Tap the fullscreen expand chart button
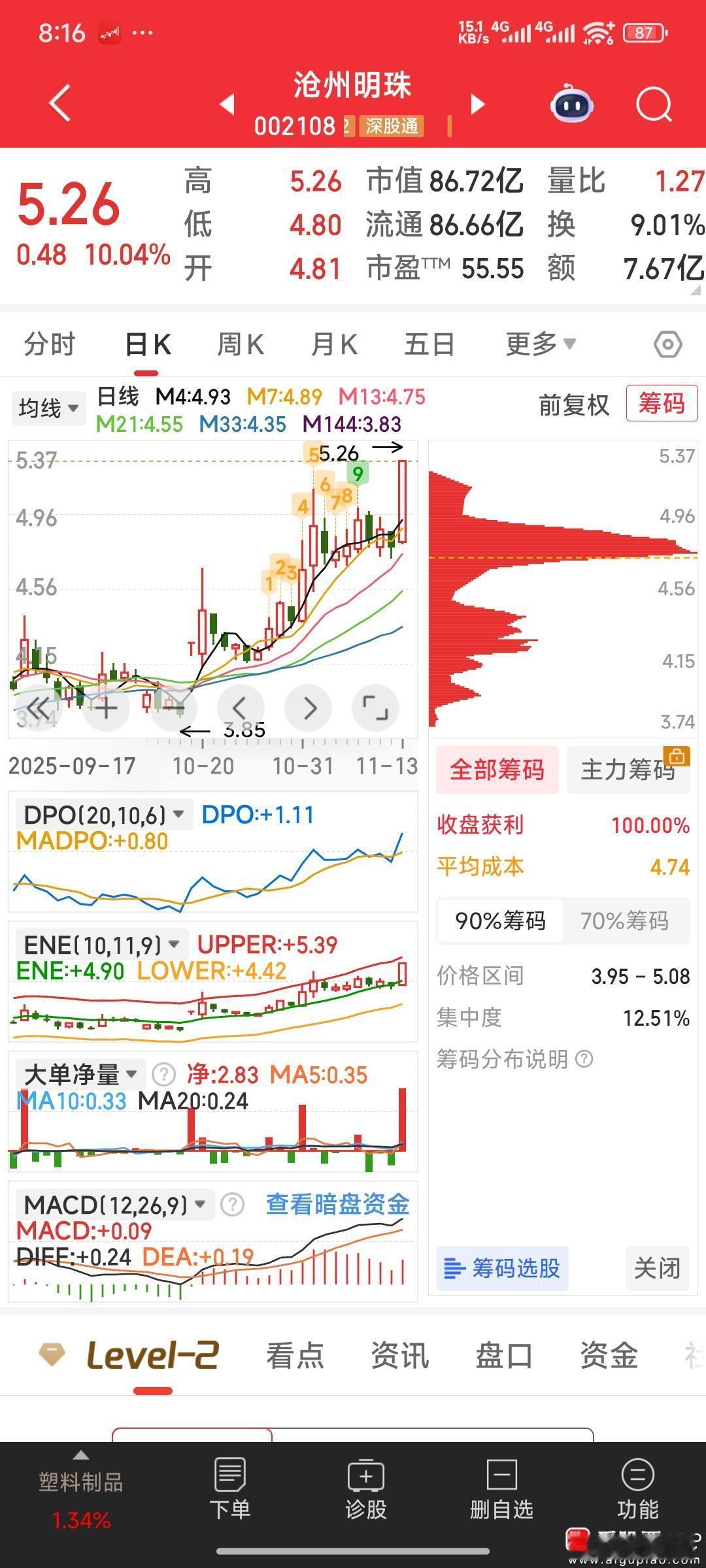The width and height of the screenshot is (706, 1568). tap(375, 708)
